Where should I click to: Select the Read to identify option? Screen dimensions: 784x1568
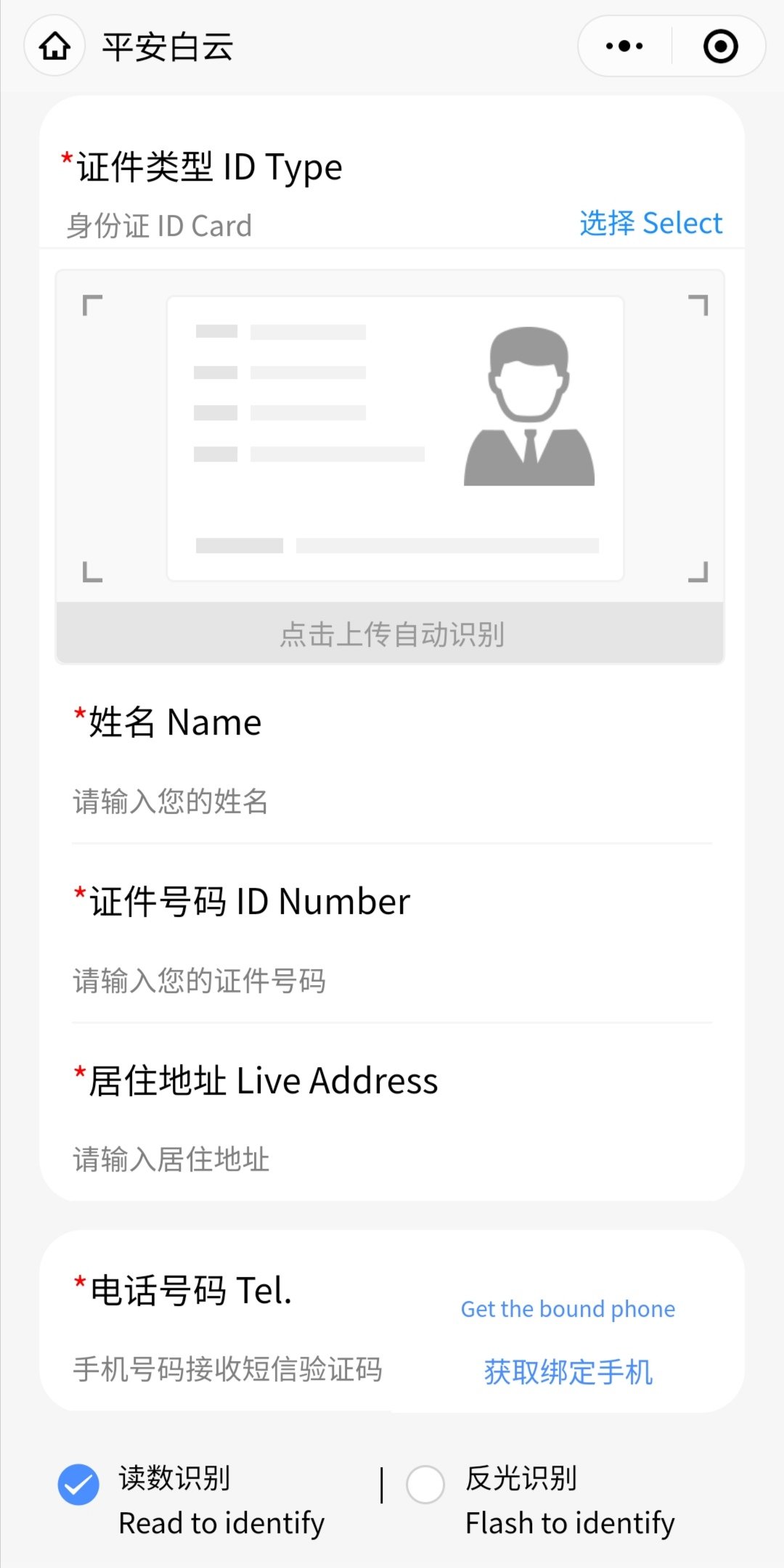point(79,1485)
